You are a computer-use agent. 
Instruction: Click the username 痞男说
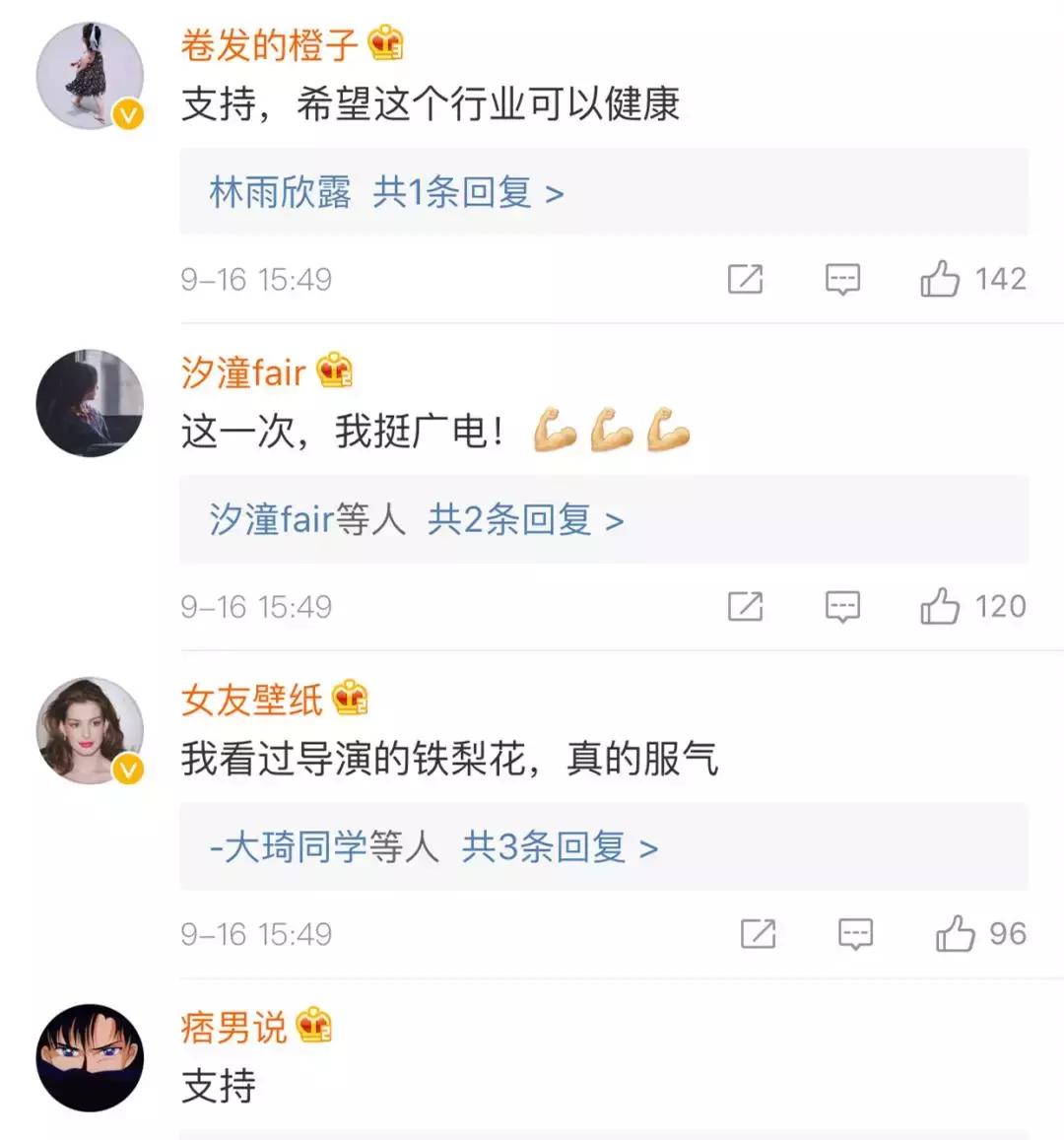[x=233, y=1029]
